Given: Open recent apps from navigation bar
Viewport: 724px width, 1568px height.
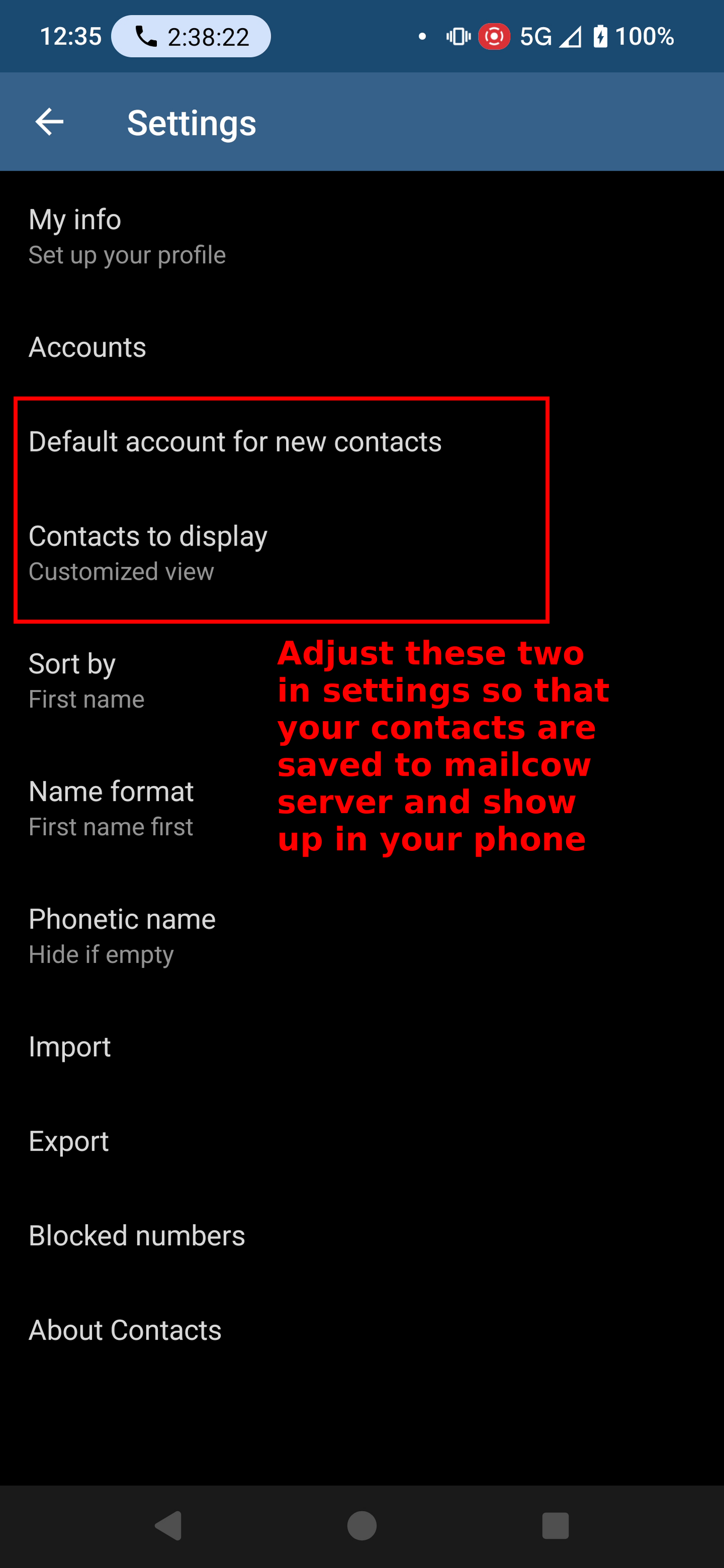Looking at the screenshot, I should (555, 1526).
